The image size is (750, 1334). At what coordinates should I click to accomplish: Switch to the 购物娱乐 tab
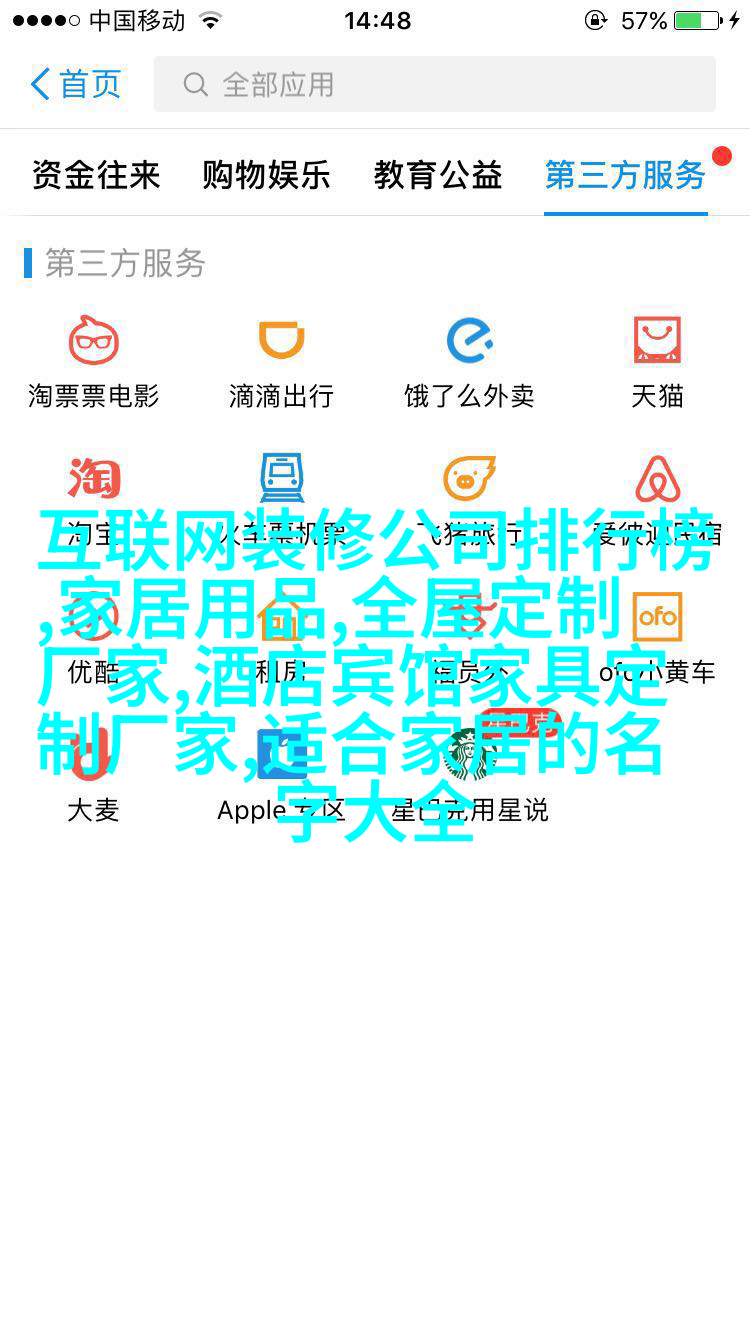(266, 176)
